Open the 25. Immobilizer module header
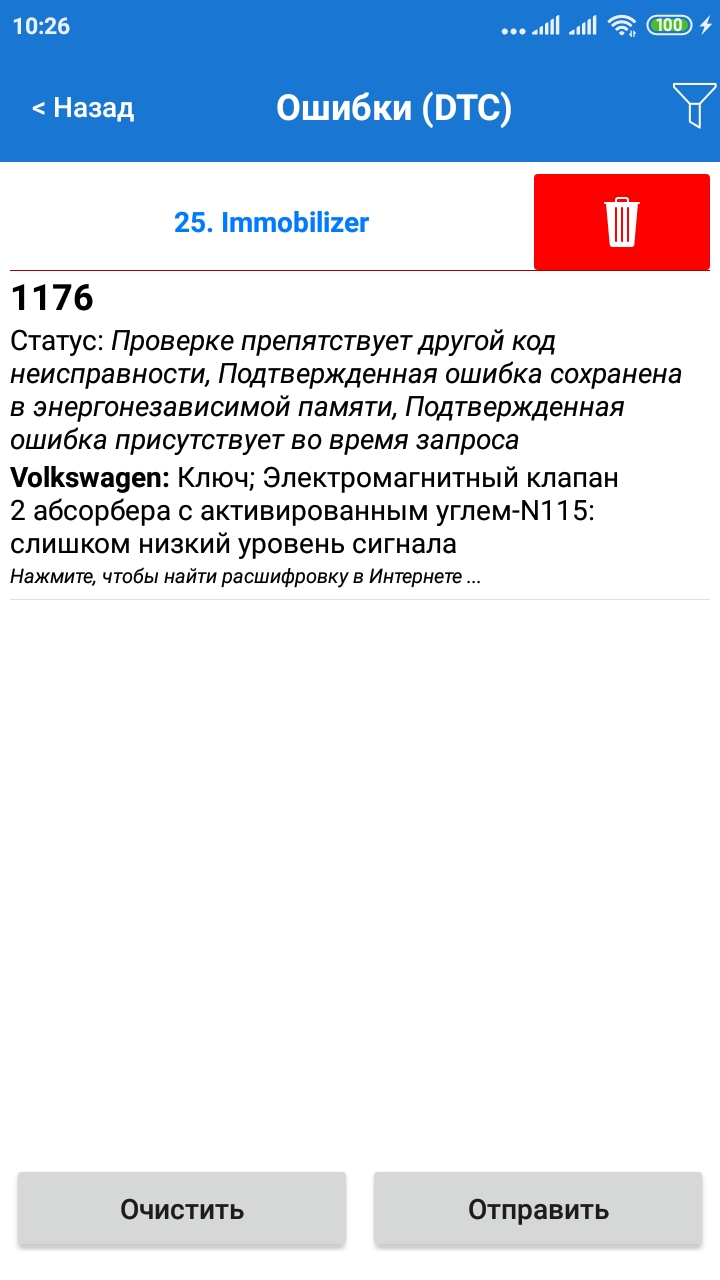This screenshot has height=1280, width=720. (x=271, y=222)
